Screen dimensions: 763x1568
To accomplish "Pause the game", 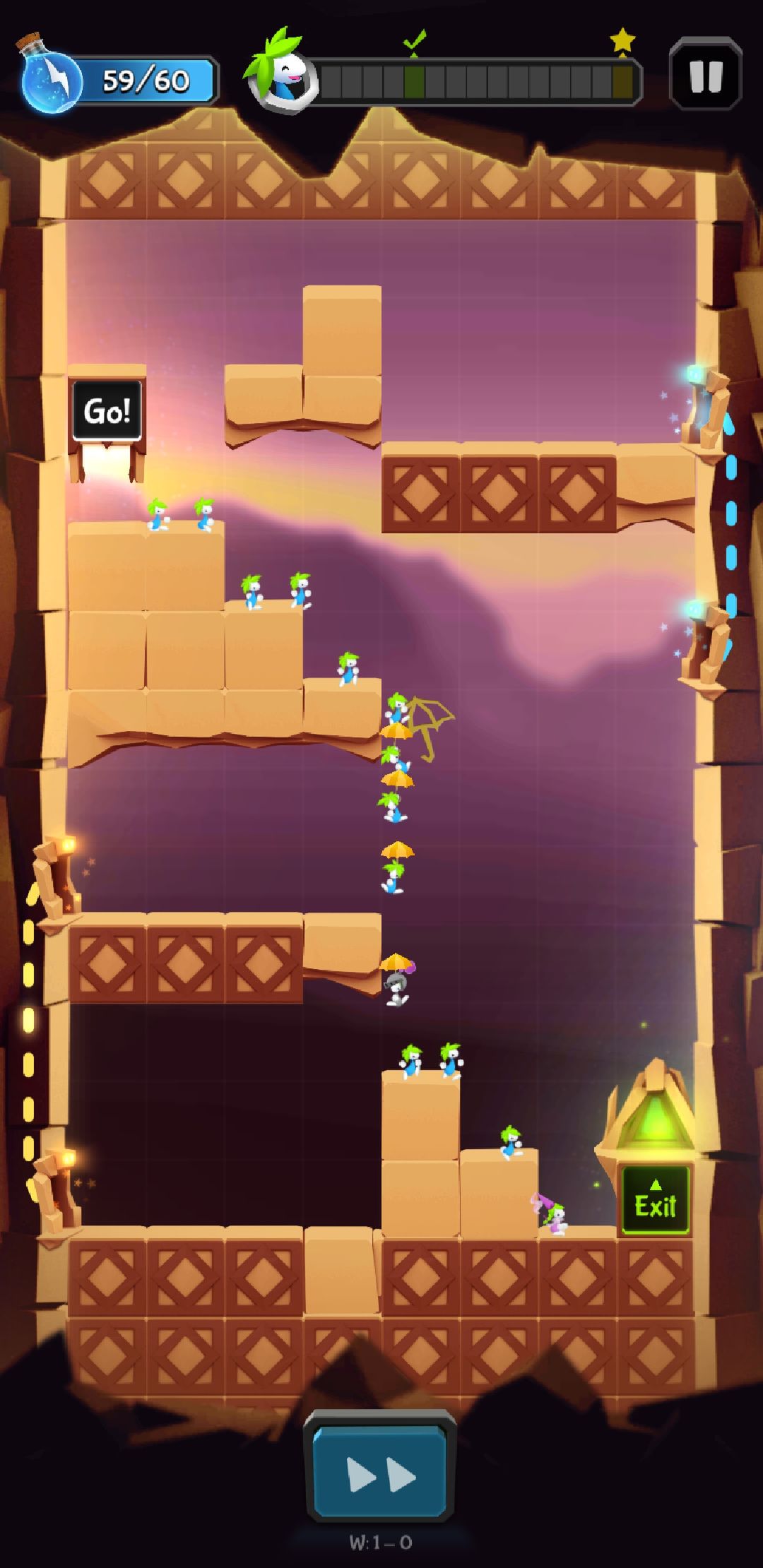I will pyautogui.click(x=705, y=75).
